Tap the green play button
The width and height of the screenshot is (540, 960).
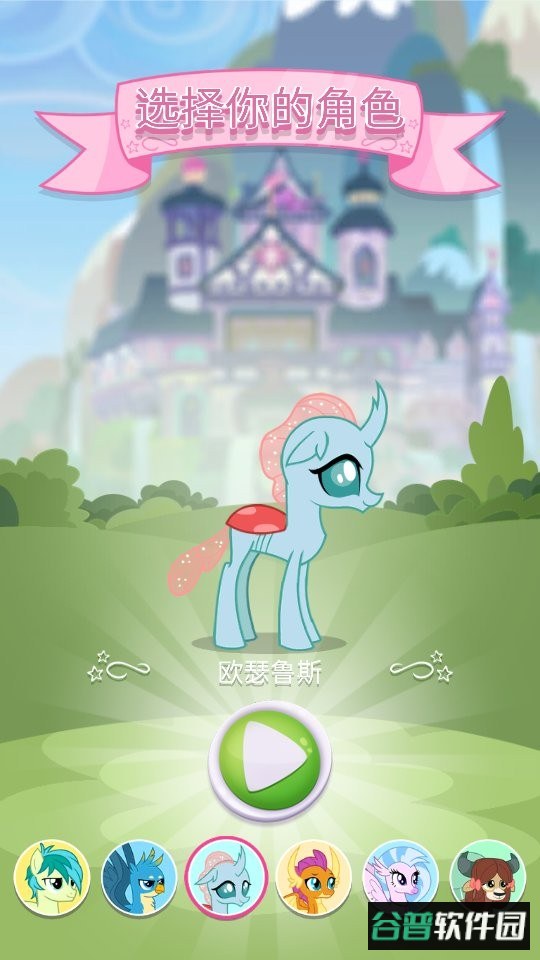(270, 761)
